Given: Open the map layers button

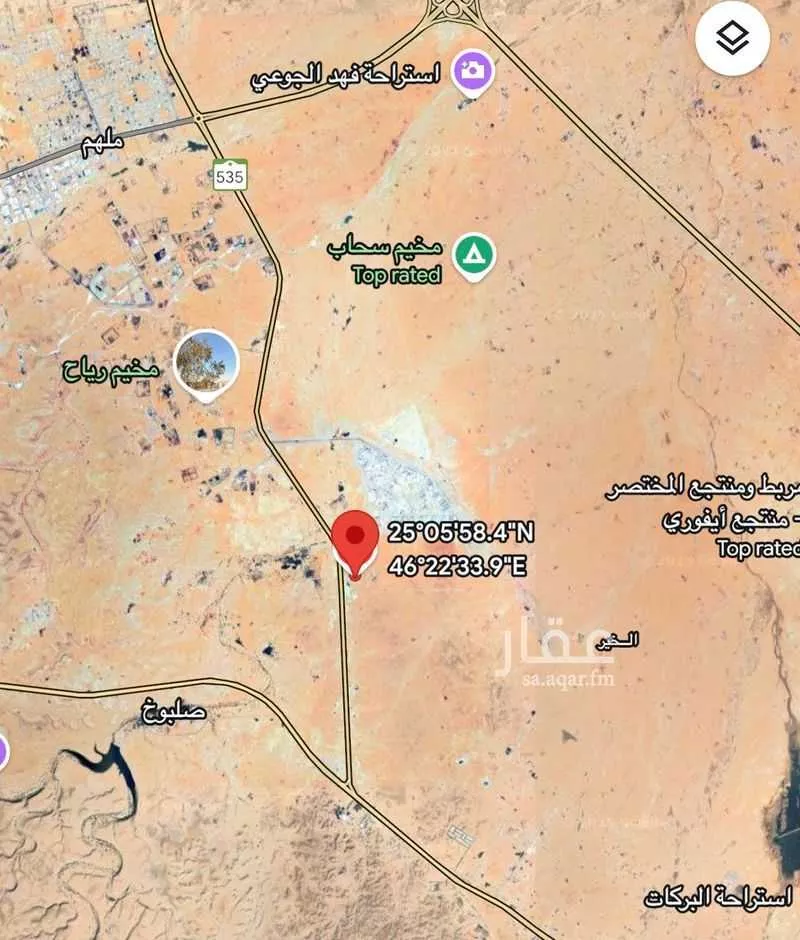Looking at the screenshot, I should [733, 39].
